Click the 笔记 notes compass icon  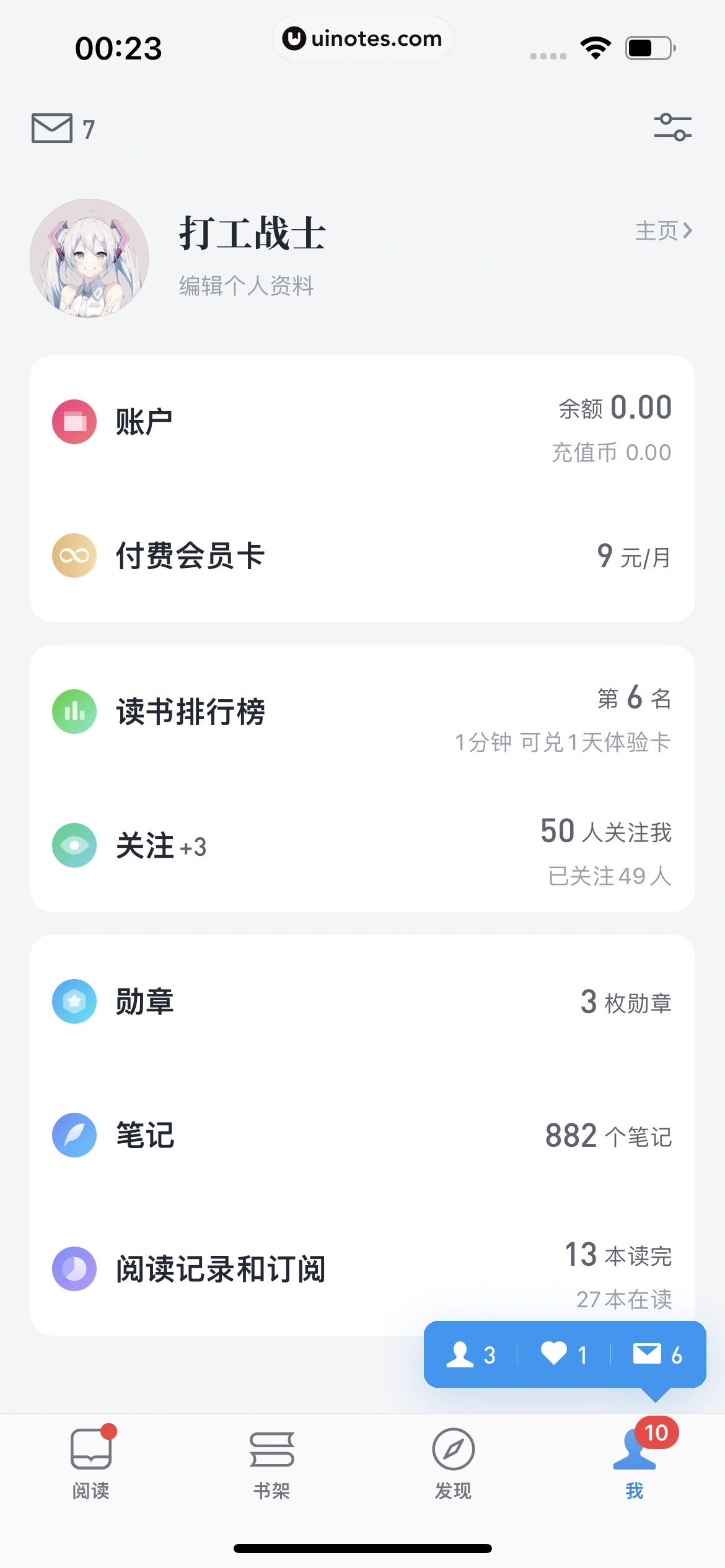point(74,1135)
